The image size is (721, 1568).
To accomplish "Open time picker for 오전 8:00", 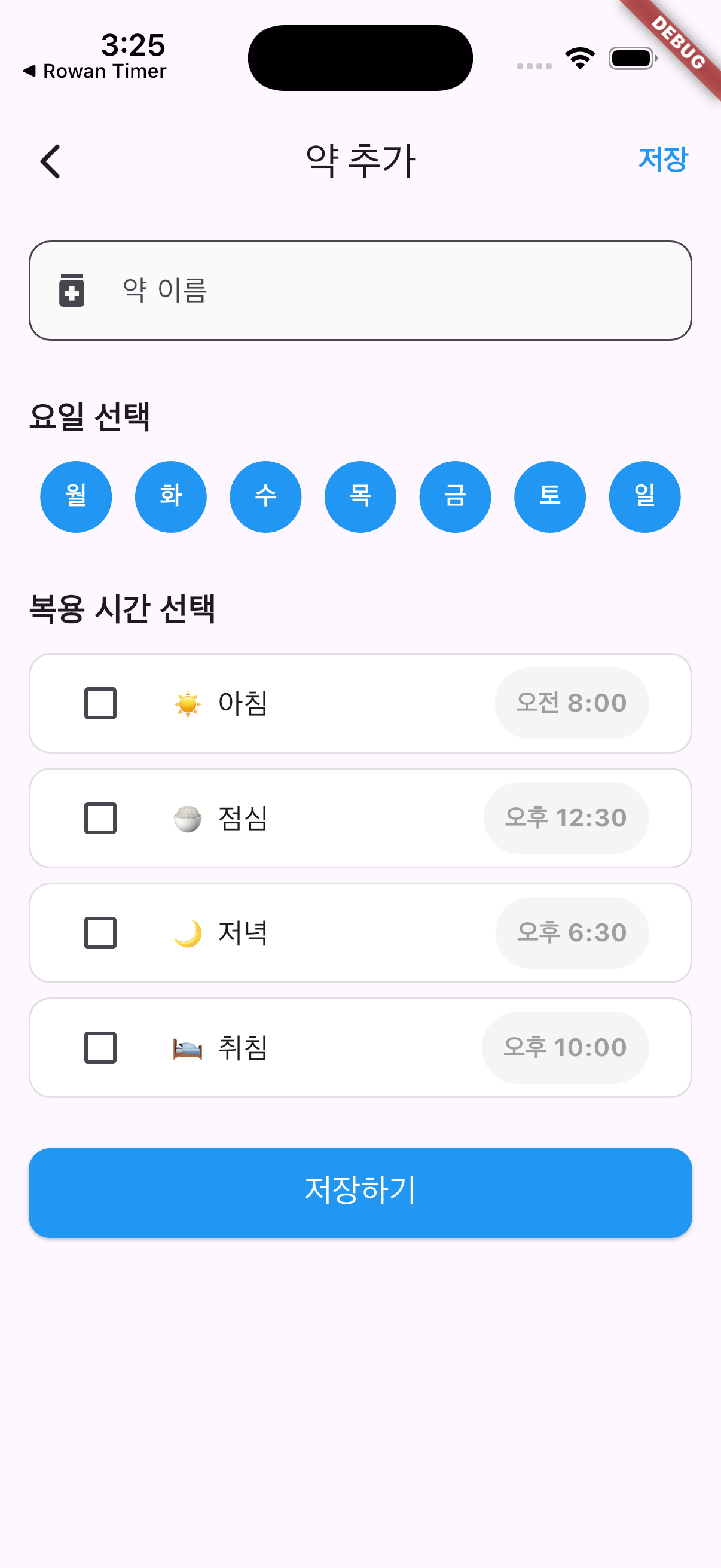I will (571, 703).
